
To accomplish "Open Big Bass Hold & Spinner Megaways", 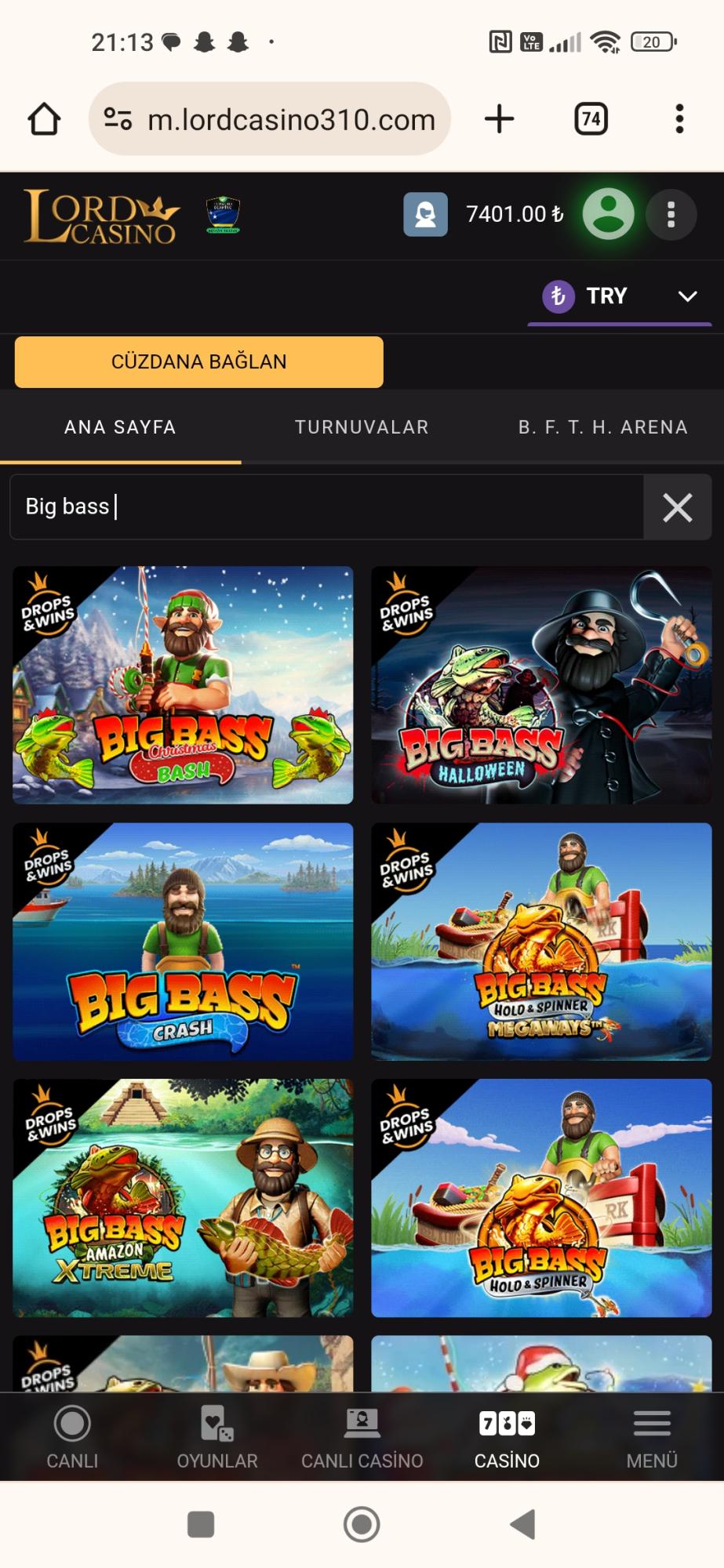I will tap(541, 941).
